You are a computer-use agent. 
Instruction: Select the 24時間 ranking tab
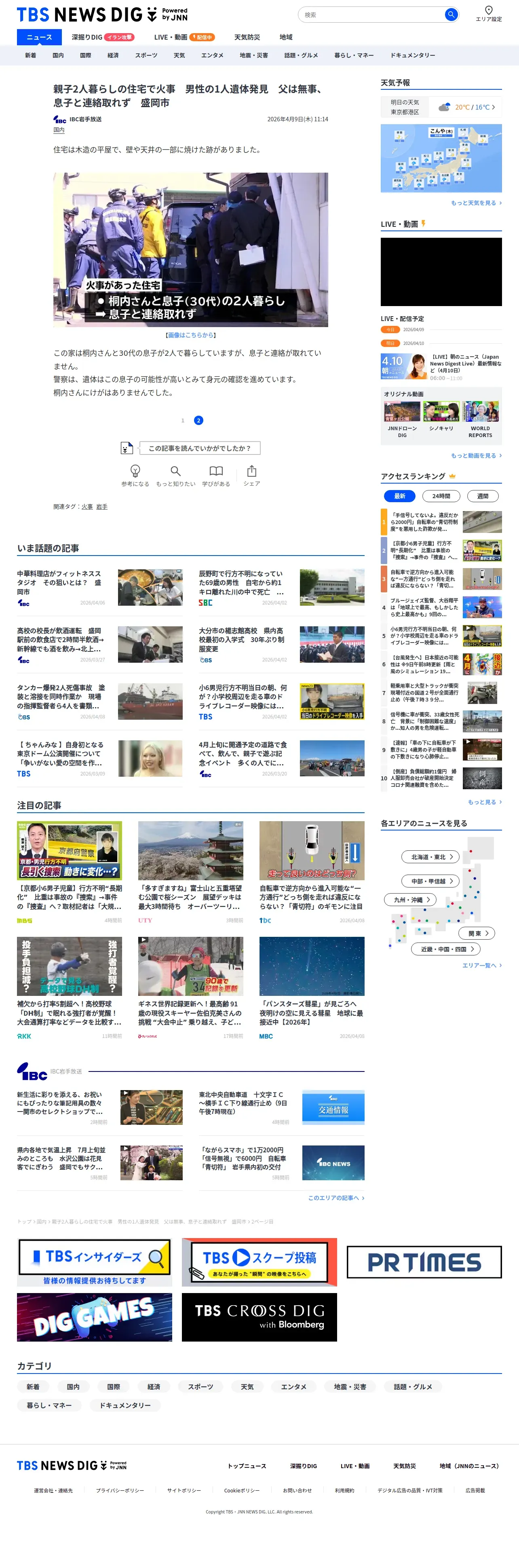point(441,496)
